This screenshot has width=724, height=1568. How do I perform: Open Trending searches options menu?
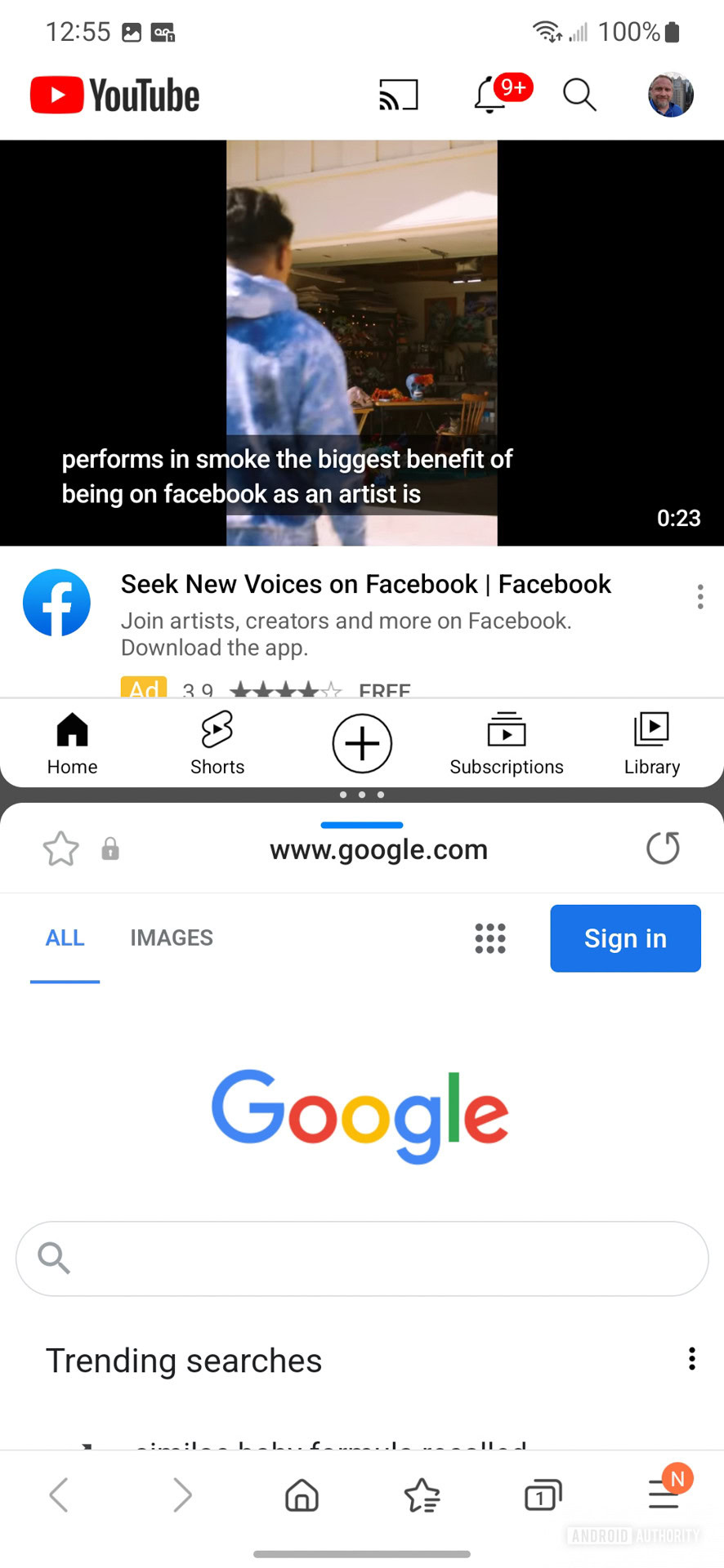[x=692, y=1359]
